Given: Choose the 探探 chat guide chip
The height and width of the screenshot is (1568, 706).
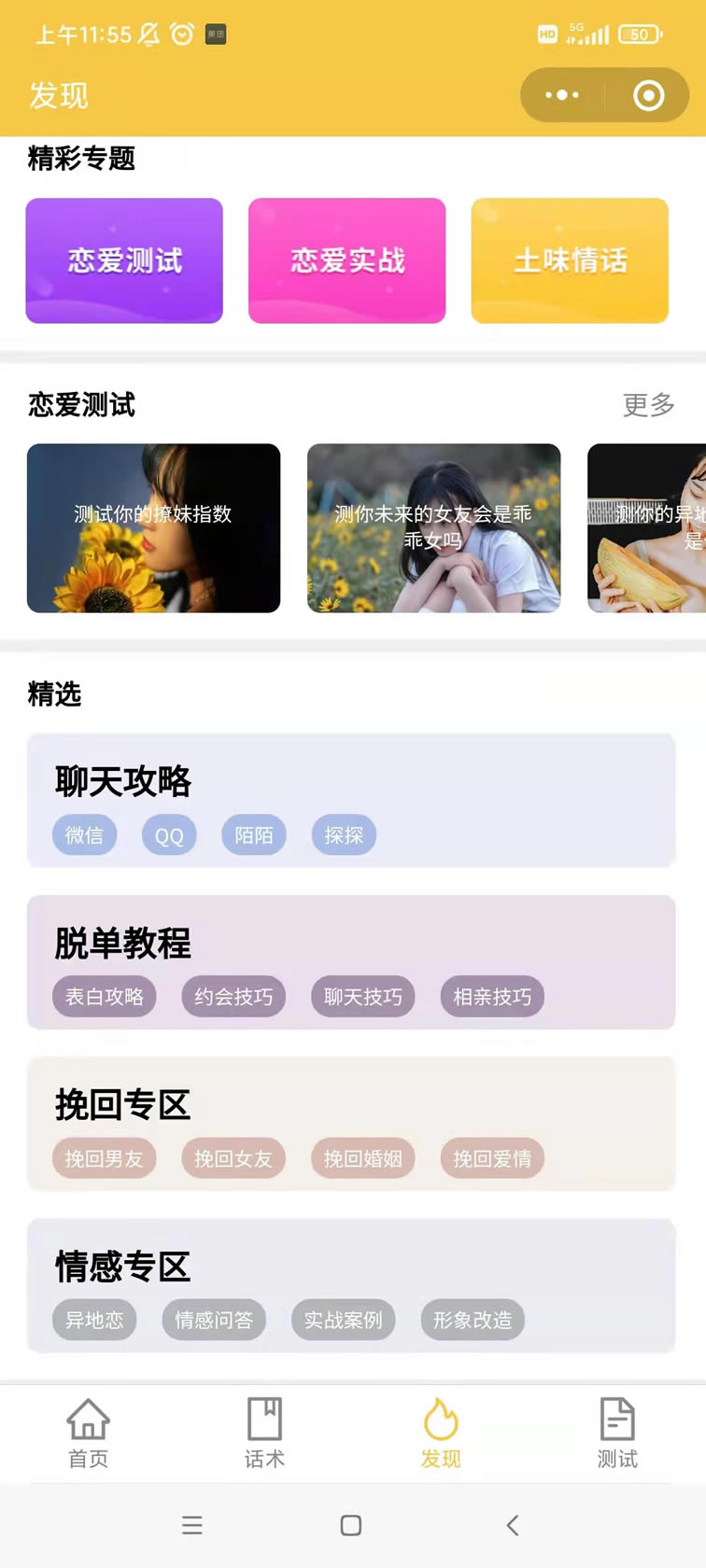Looking at the screenshot, I should [x=344, y=835].
